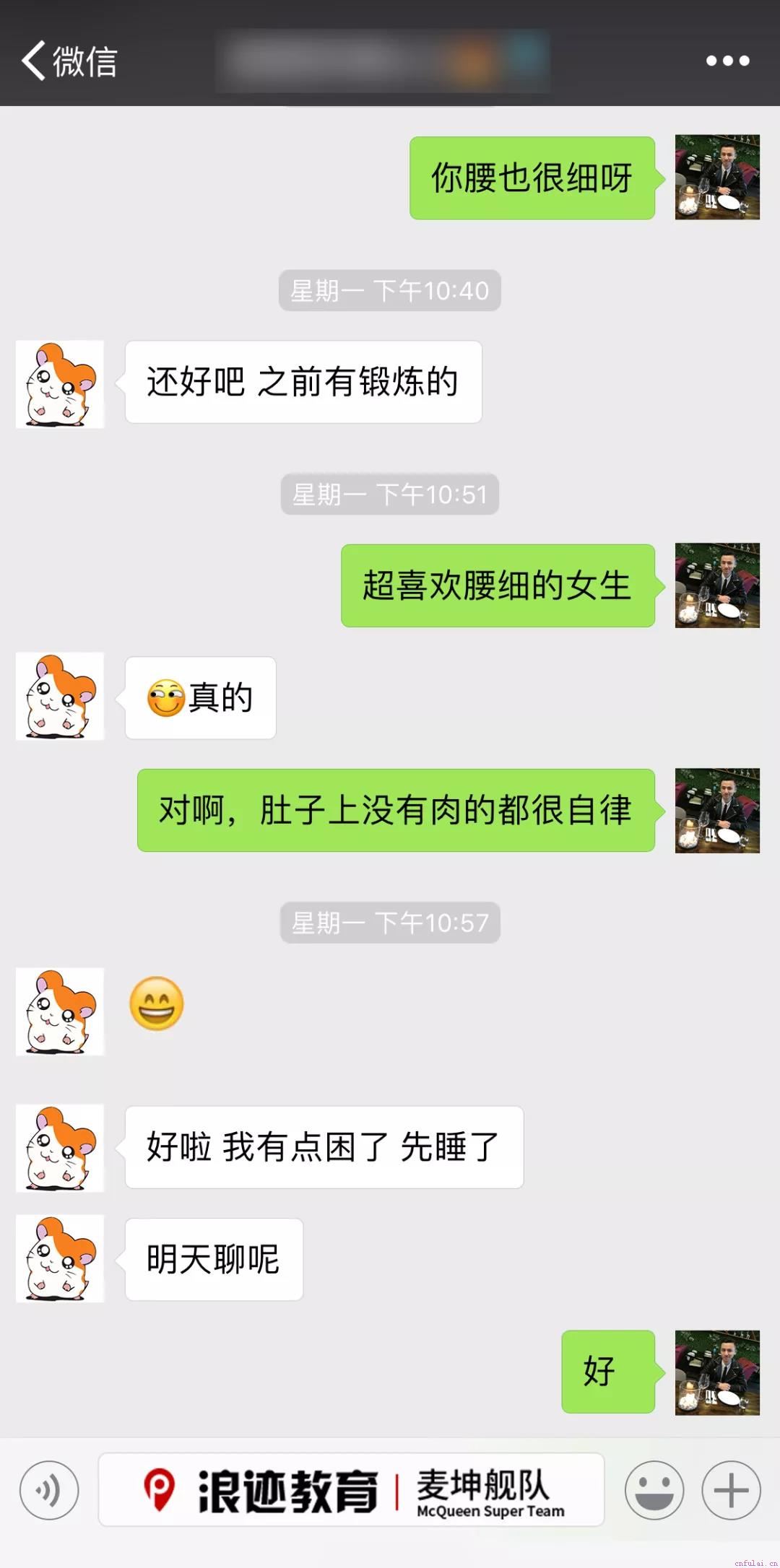Open the emoji sticker panel

(x=654, y=1491)
